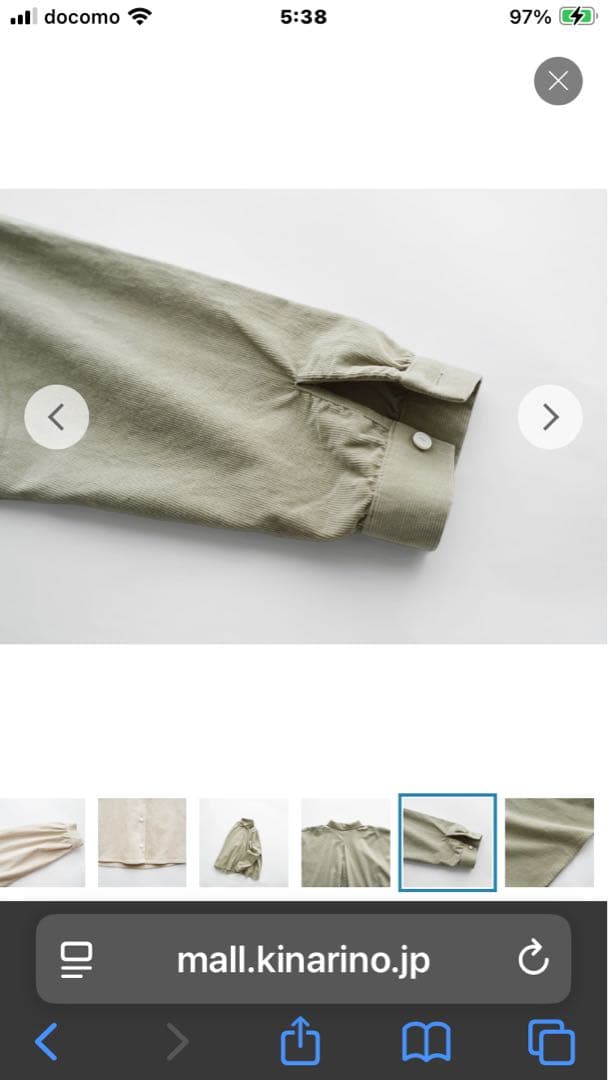Tap the mall.kinarino.jp address field

coord(303,960)
